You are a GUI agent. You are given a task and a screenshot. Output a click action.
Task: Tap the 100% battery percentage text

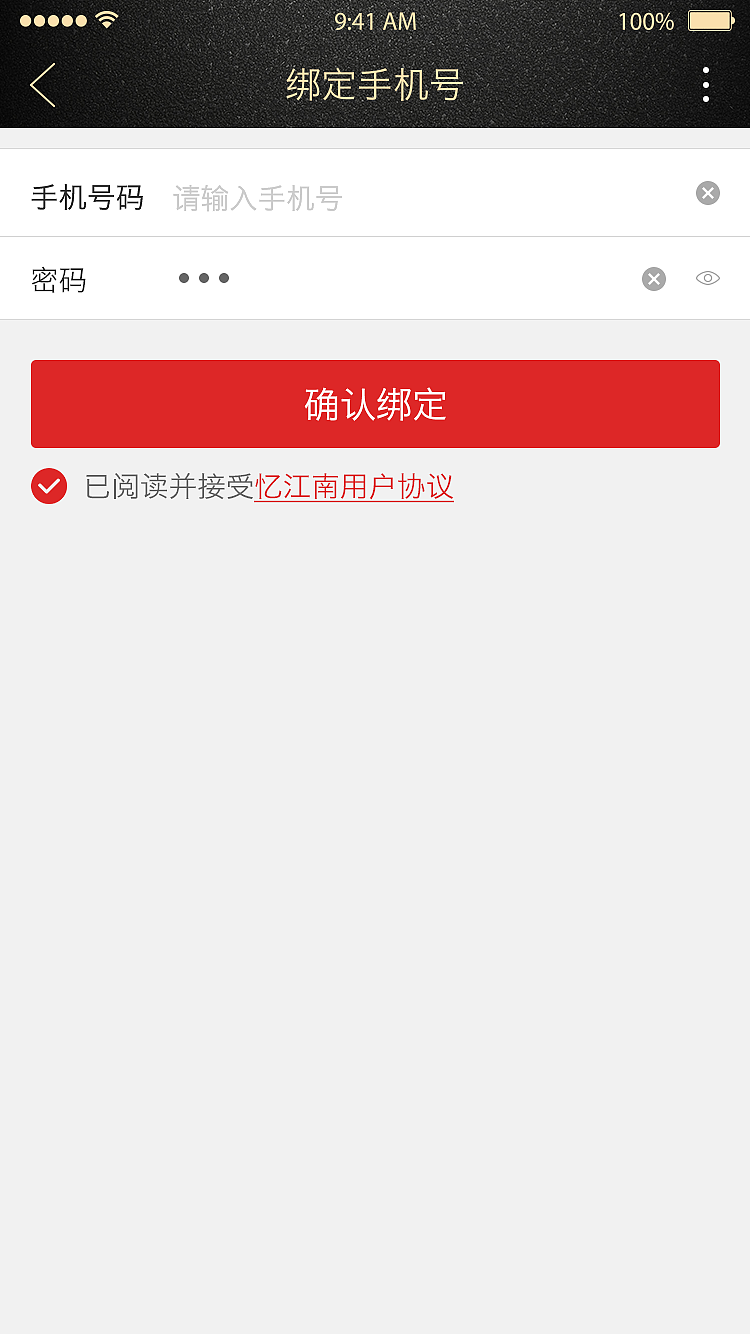coord(645,20)
